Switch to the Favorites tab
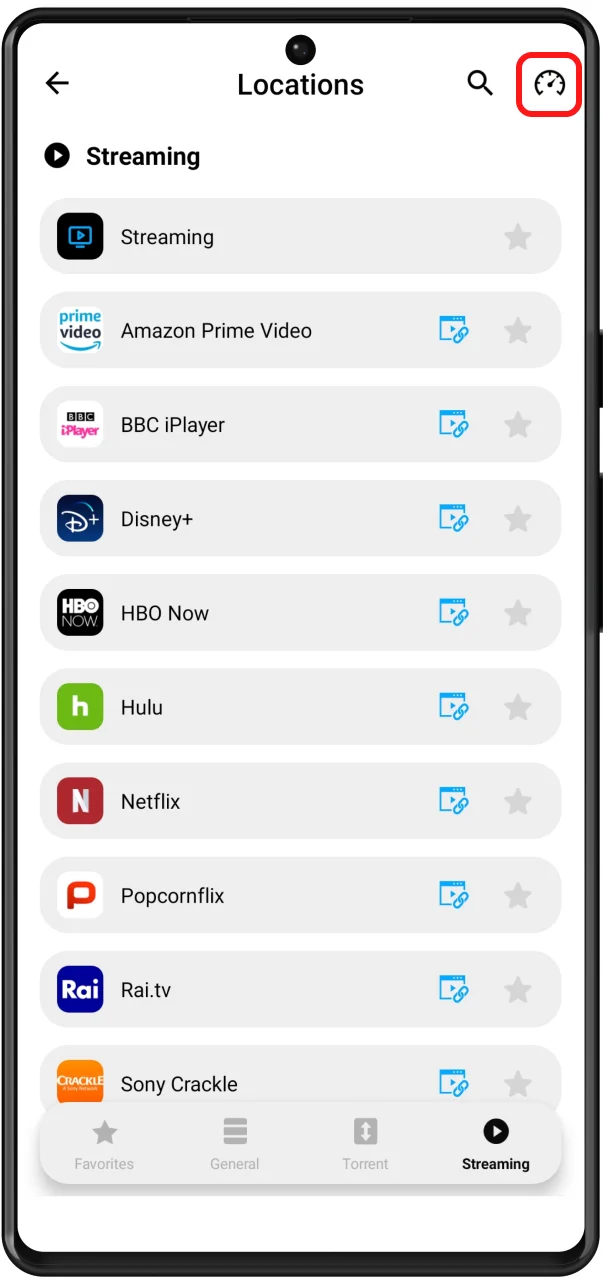 point(104,1145)
